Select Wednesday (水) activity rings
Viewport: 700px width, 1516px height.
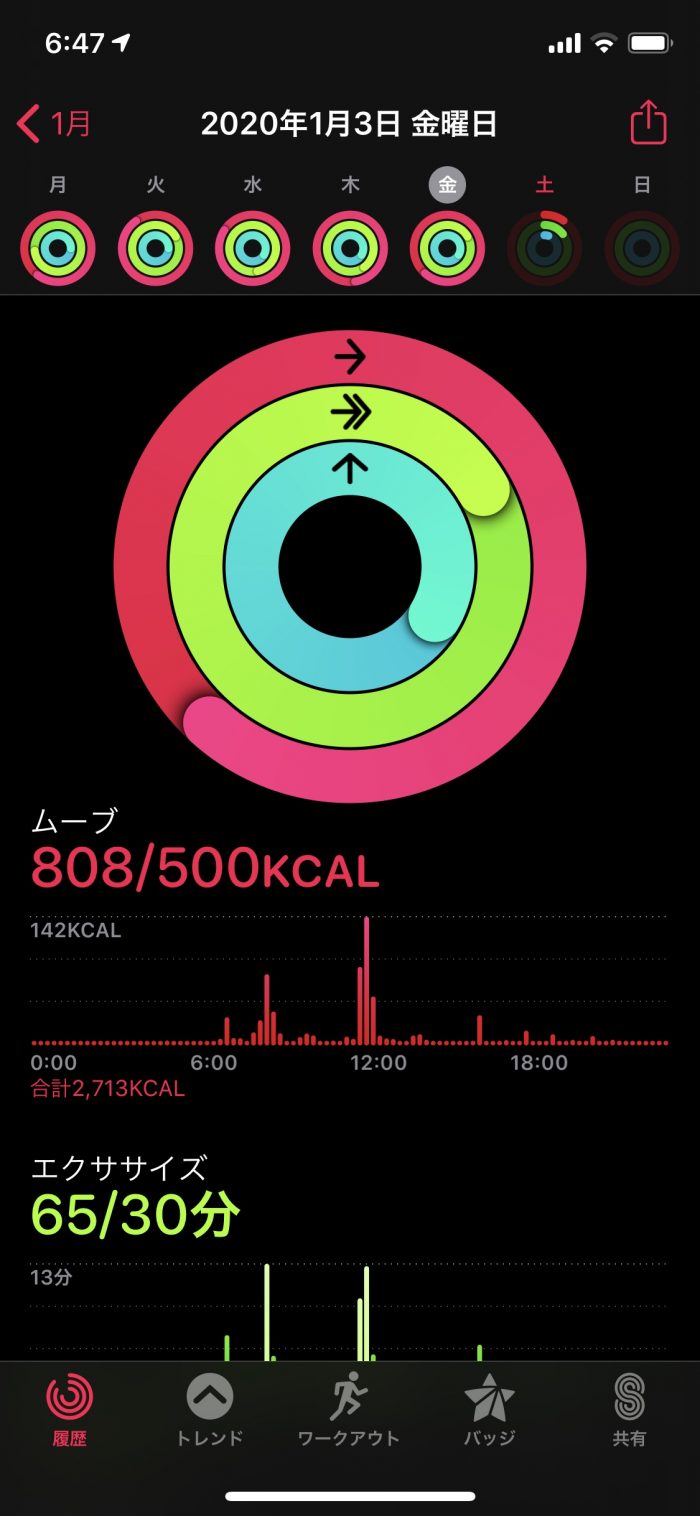pyautogui.click(x=252, y=248)
